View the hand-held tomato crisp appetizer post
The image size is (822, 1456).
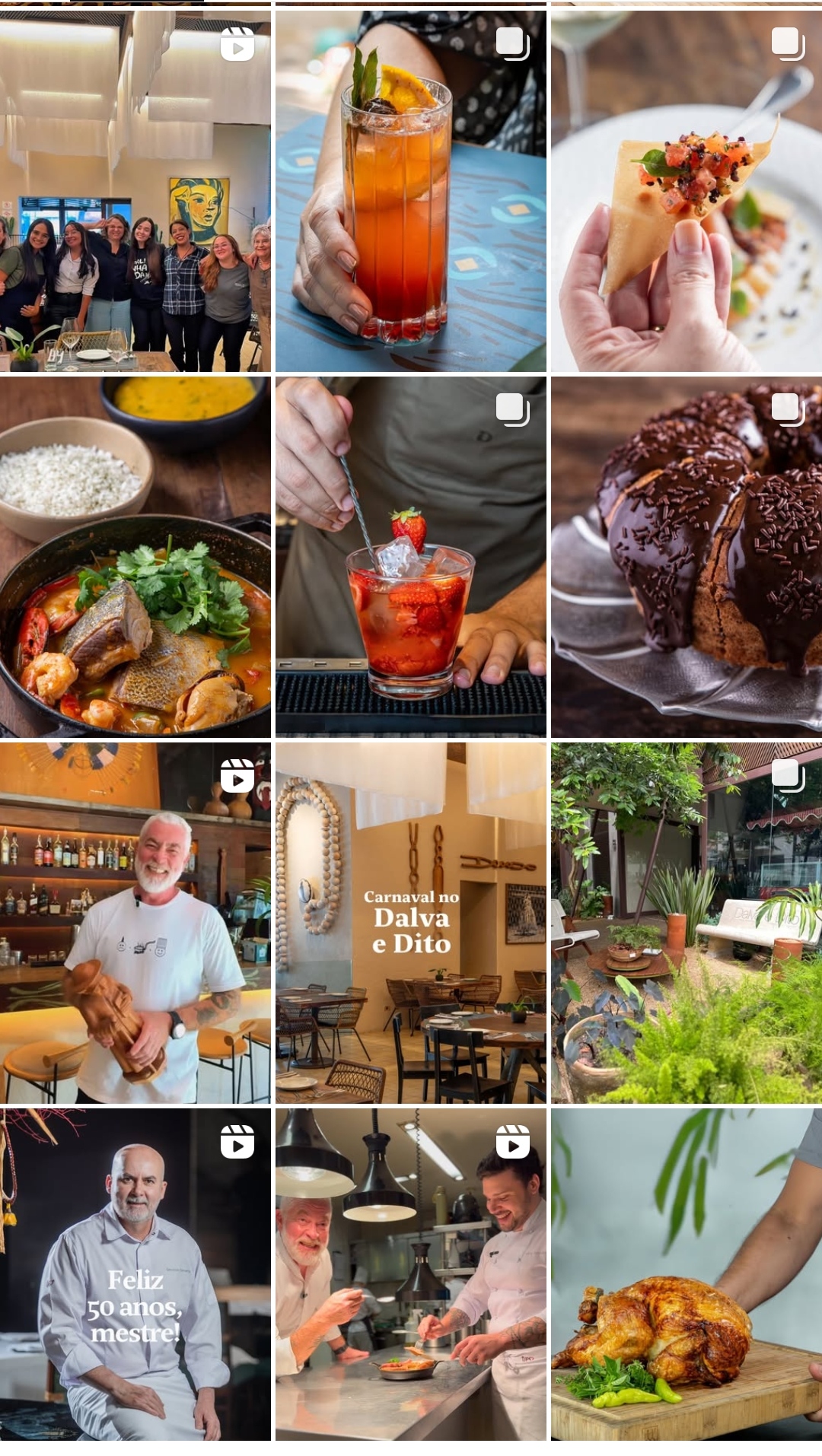(x=686, y=190)
